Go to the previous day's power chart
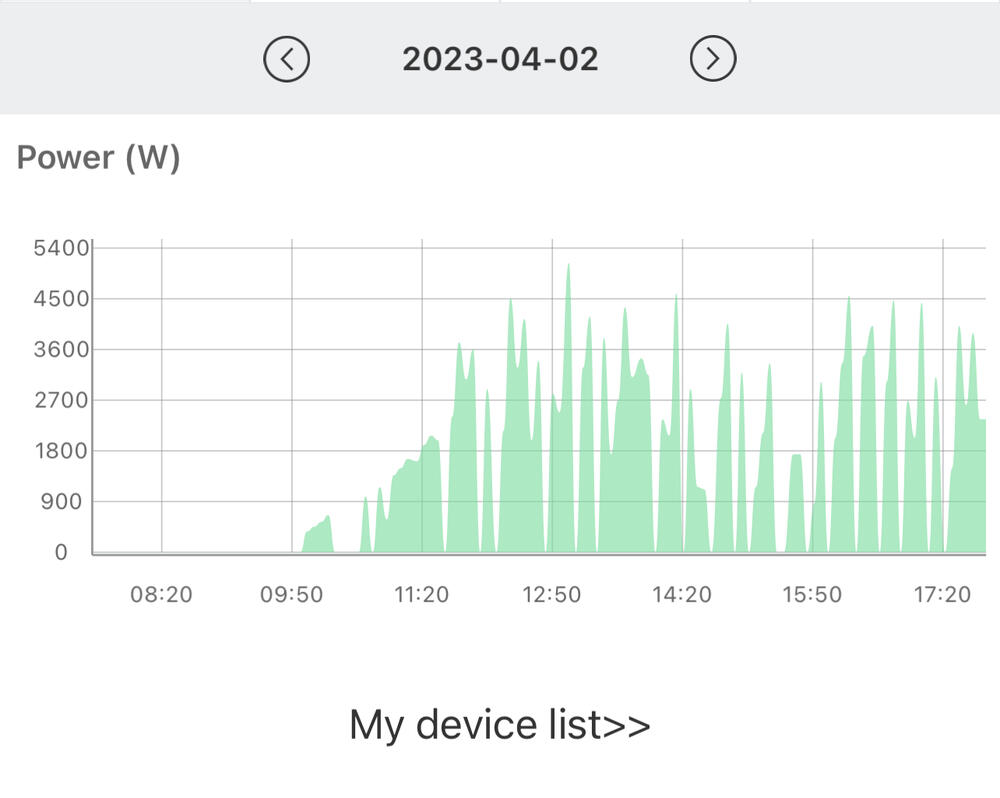 287,60
